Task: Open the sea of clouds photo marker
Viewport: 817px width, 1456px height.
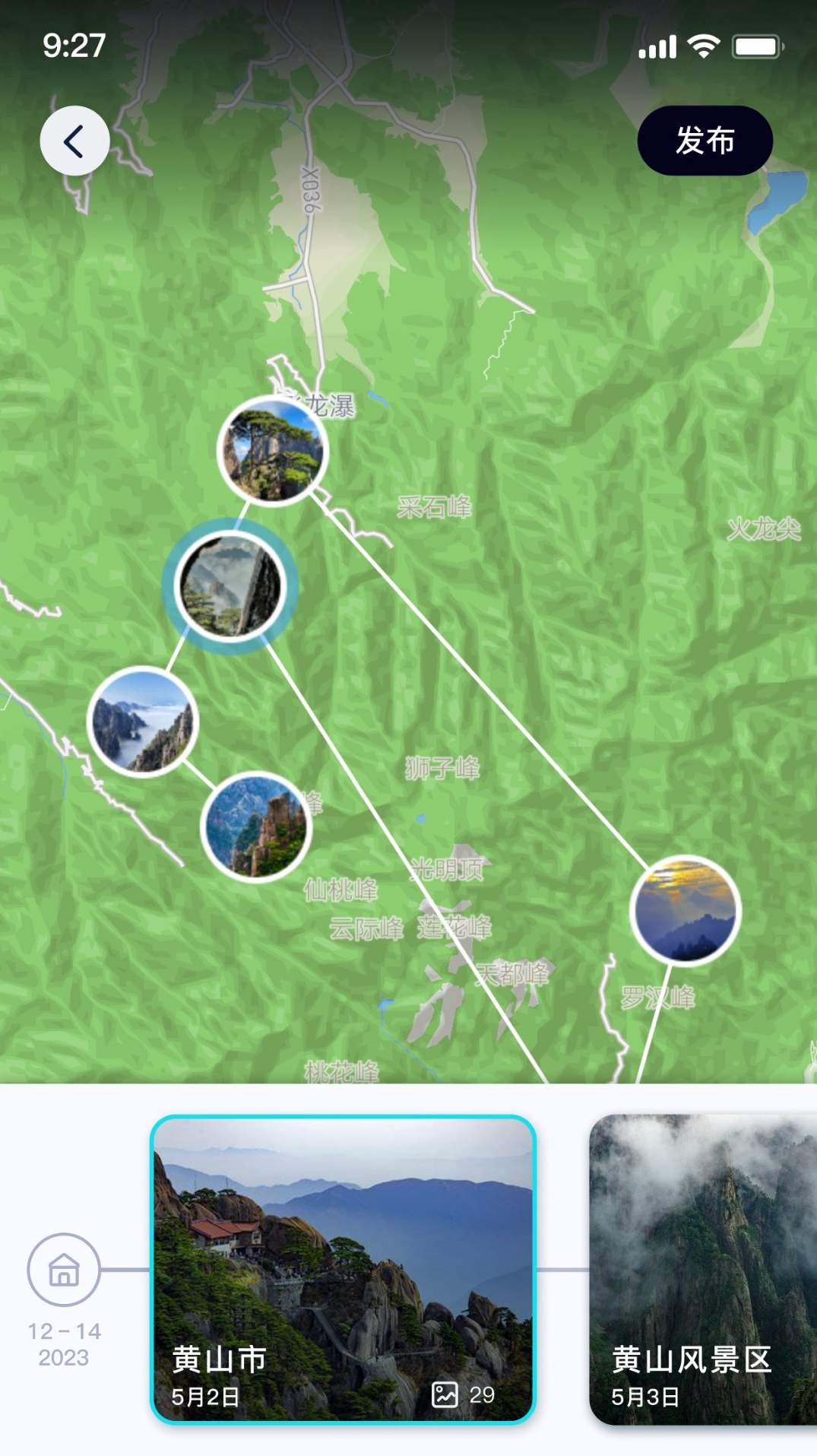Action: coord(142,722)
